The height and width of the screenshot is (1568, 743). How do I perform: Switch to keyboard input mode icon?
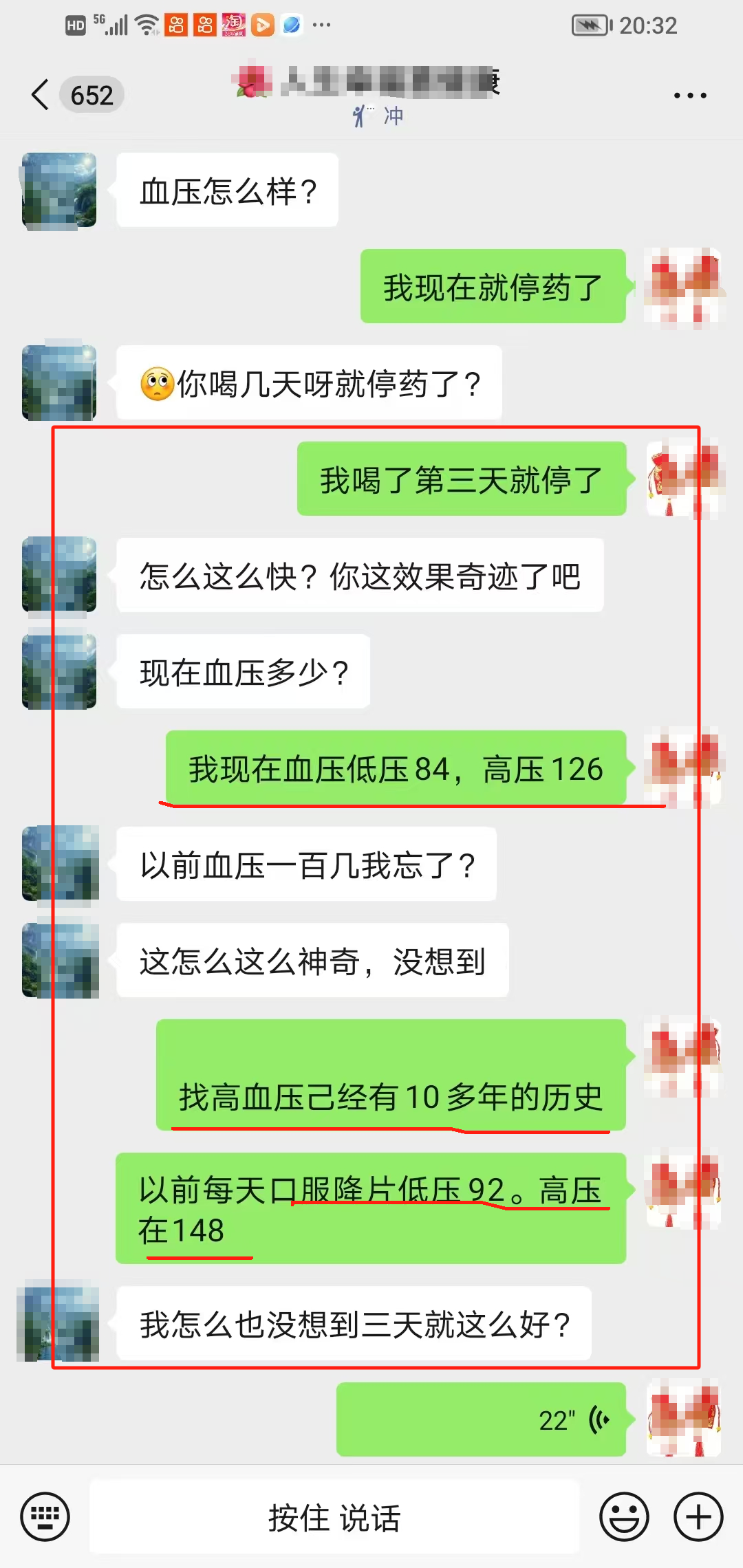[x=45, y=1516]
